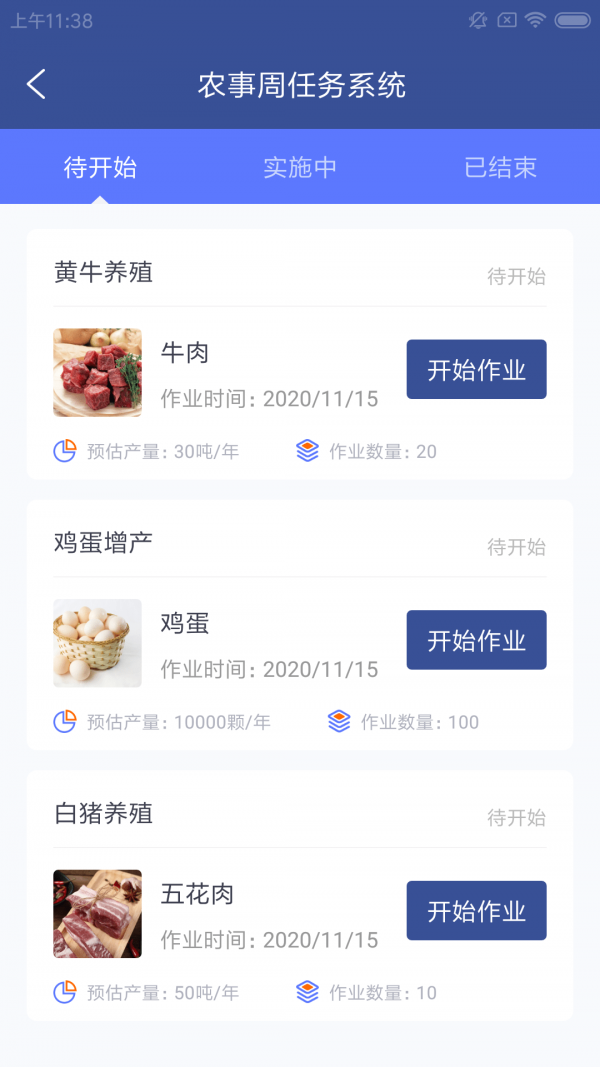This screenshot has height=1067, width=600.
Task: Switch to the 待开始 tab
Action: click(100, 167)
